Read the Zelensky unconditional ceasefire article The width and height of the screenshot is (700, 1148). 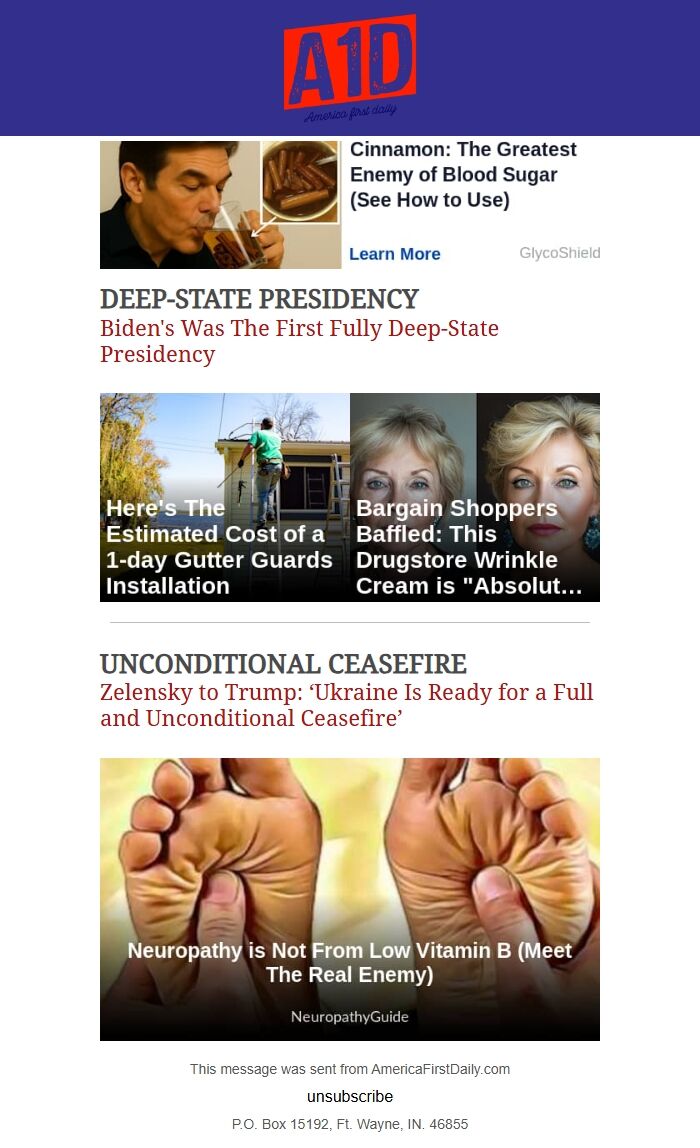[x=346, y=705]
